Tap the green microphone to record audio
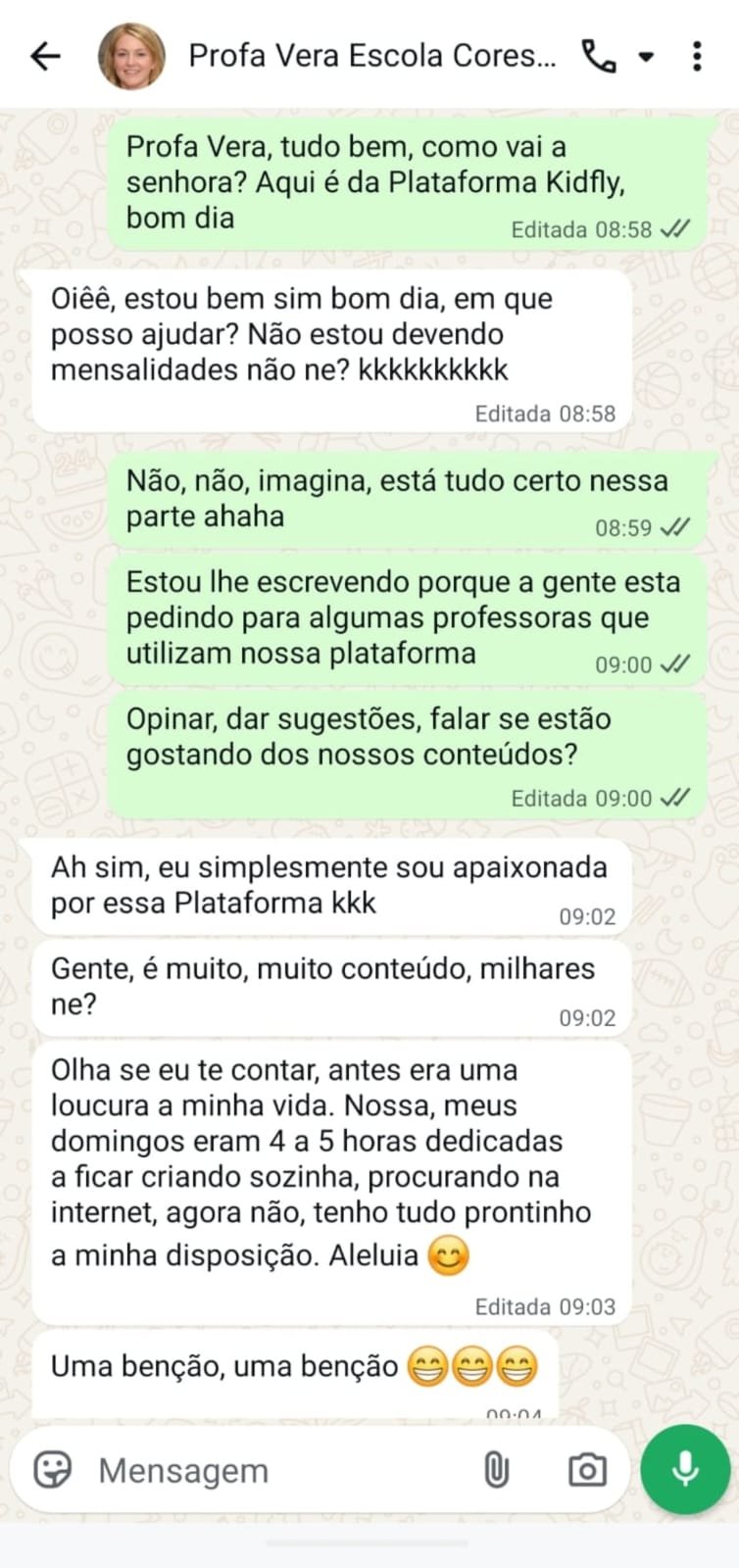The height and width of the screenshot is (1568, 739). coord(684,1470)
